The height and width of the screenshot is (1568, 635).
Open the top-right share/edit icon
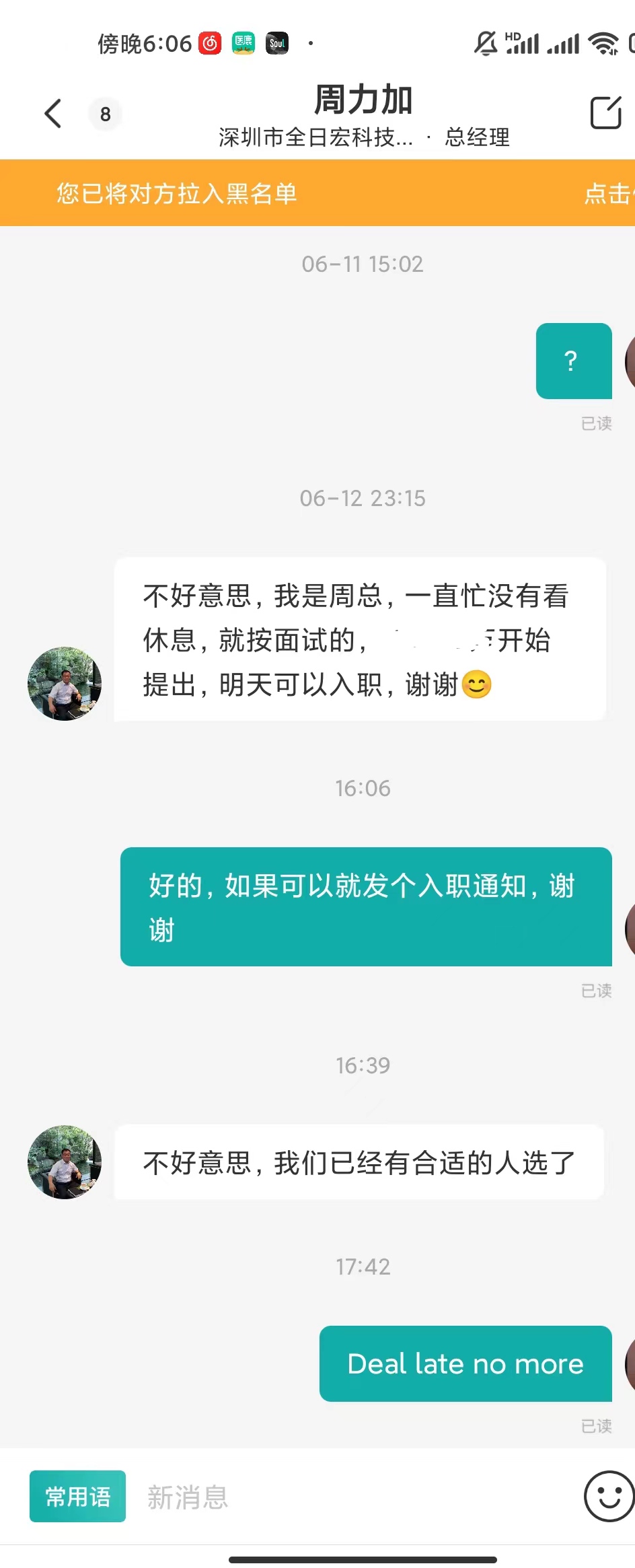605,112
